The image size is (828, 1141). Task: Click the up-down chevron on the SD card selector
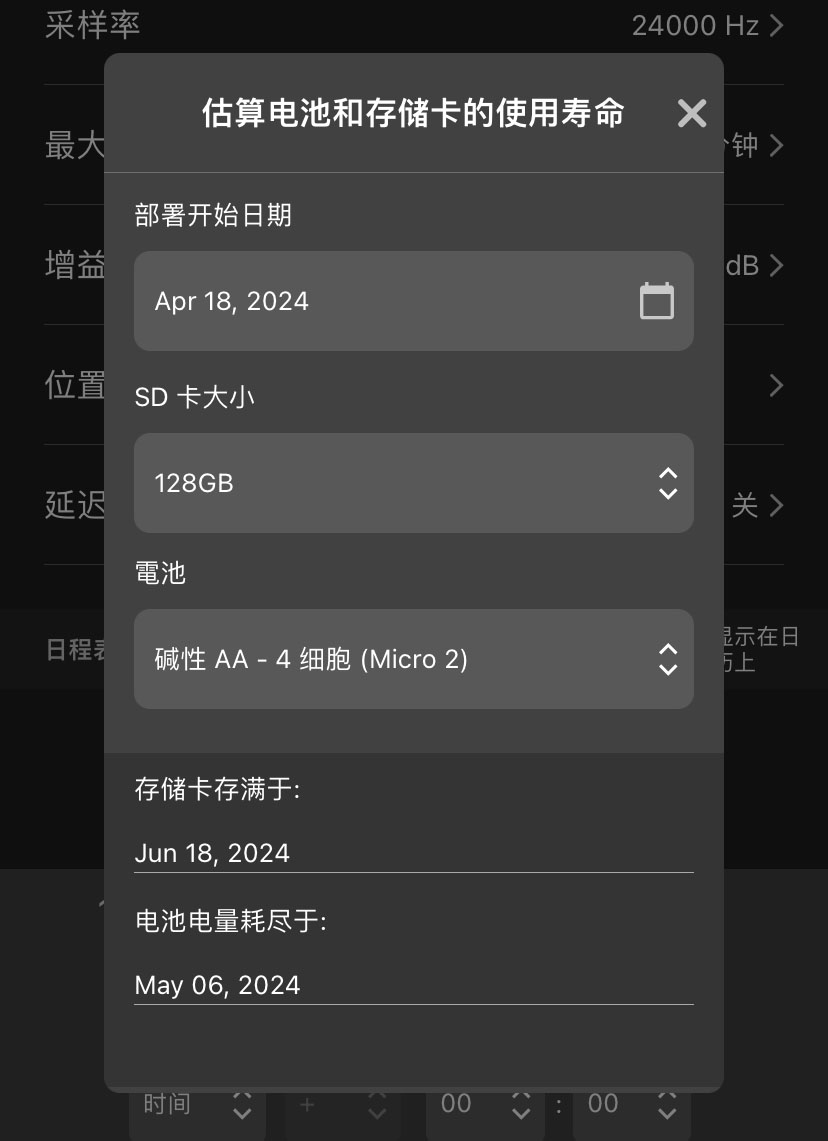coord(667,483)
